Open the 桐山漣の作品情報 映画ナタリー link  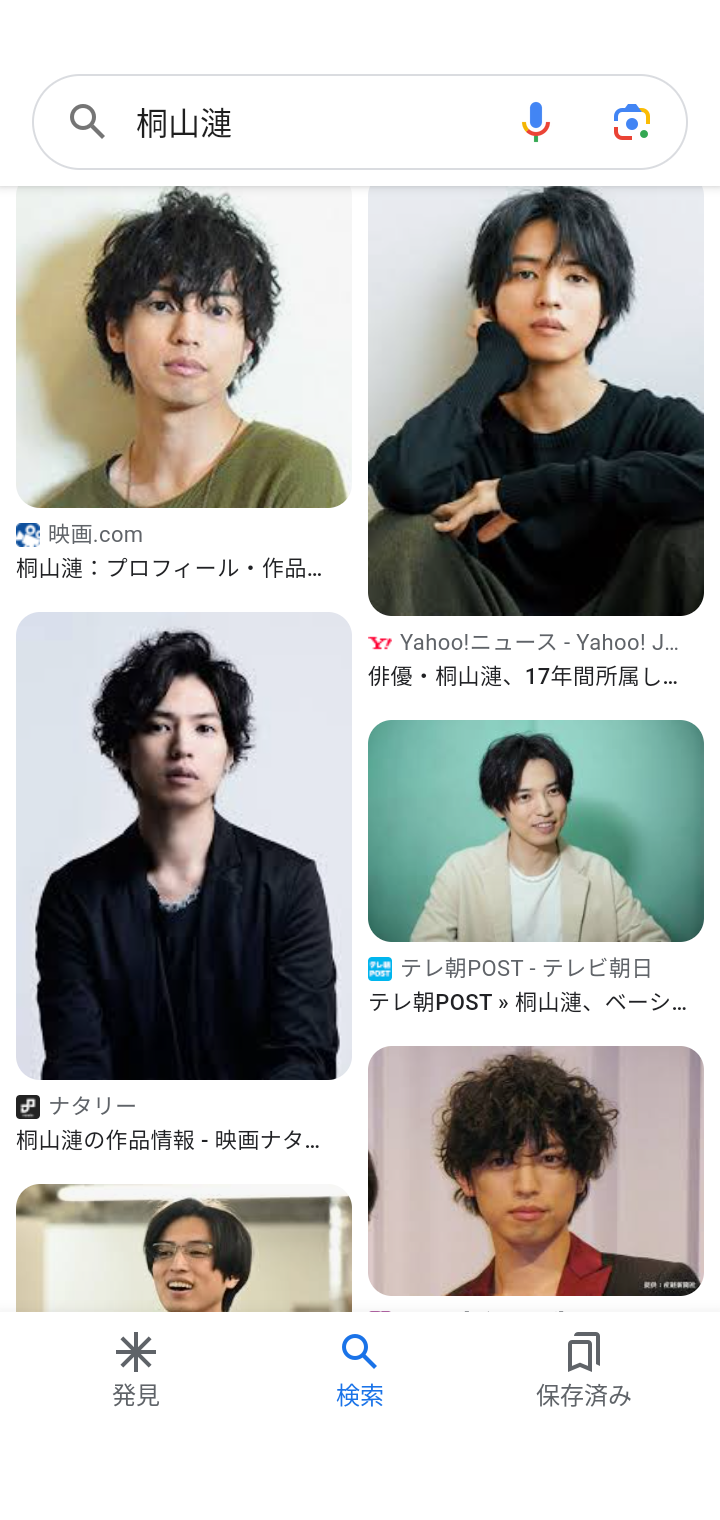pos(170,1139)
